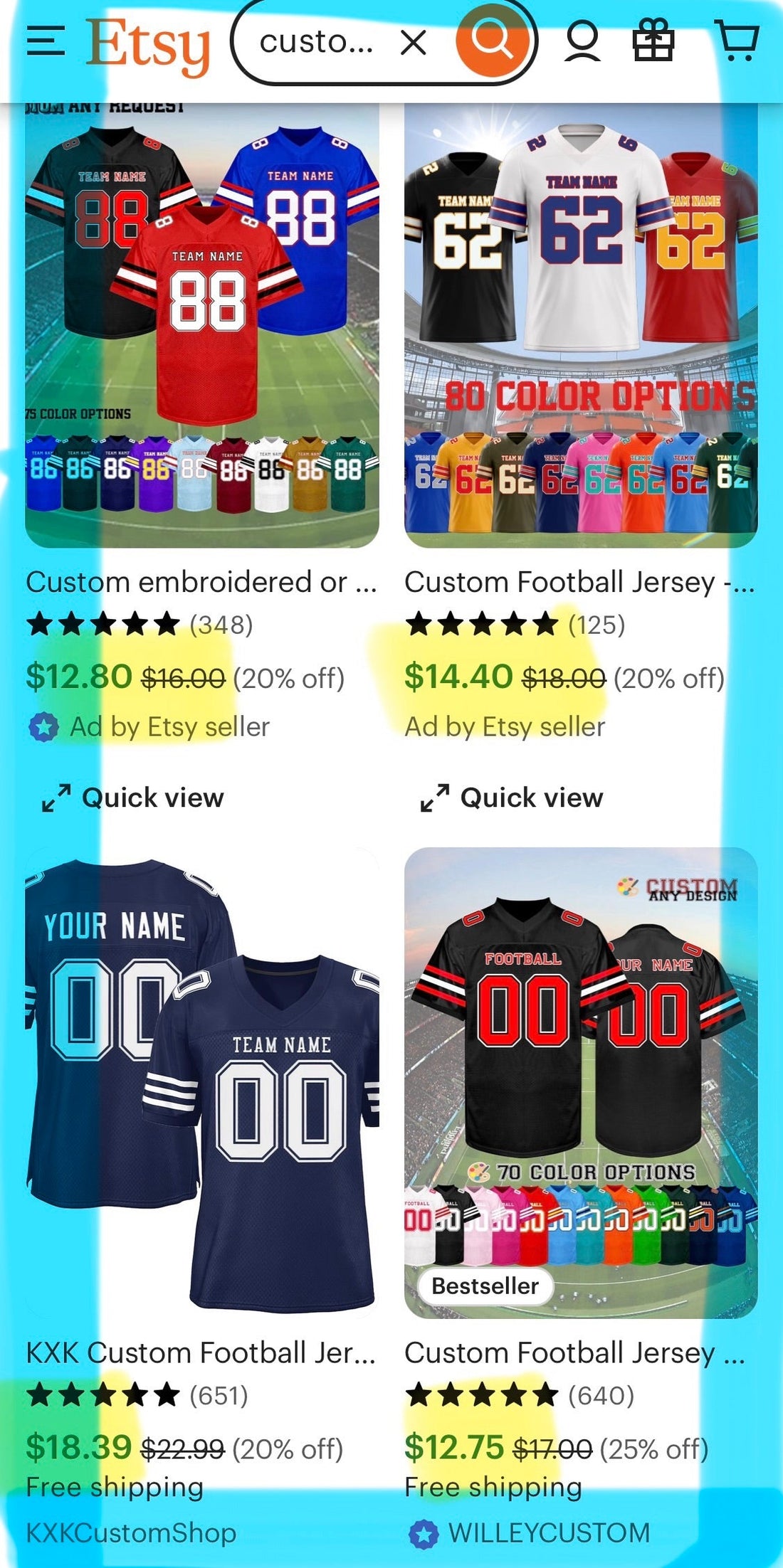Open Quick view for the 80-color jersey
Image resolution: width=783 pixels, height=1568 pixels.
click(x=509, y=798)
